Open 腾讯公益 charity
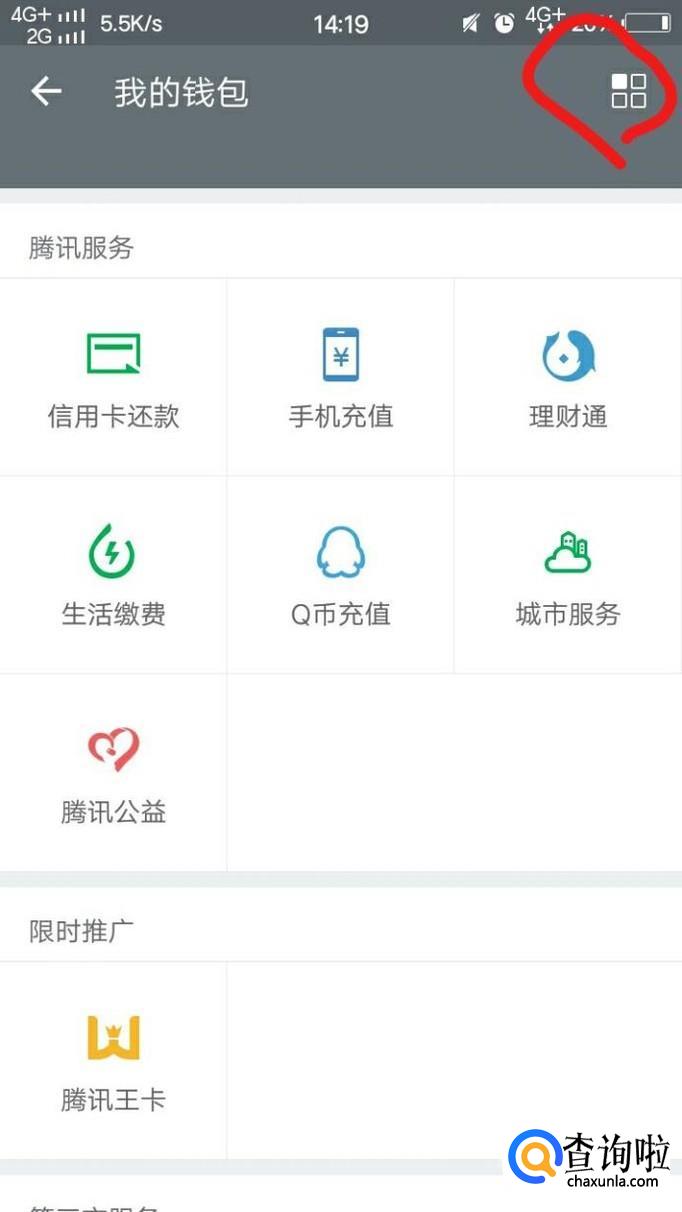This screenshot has height=1212, width=682. click(x=113, y=772)
